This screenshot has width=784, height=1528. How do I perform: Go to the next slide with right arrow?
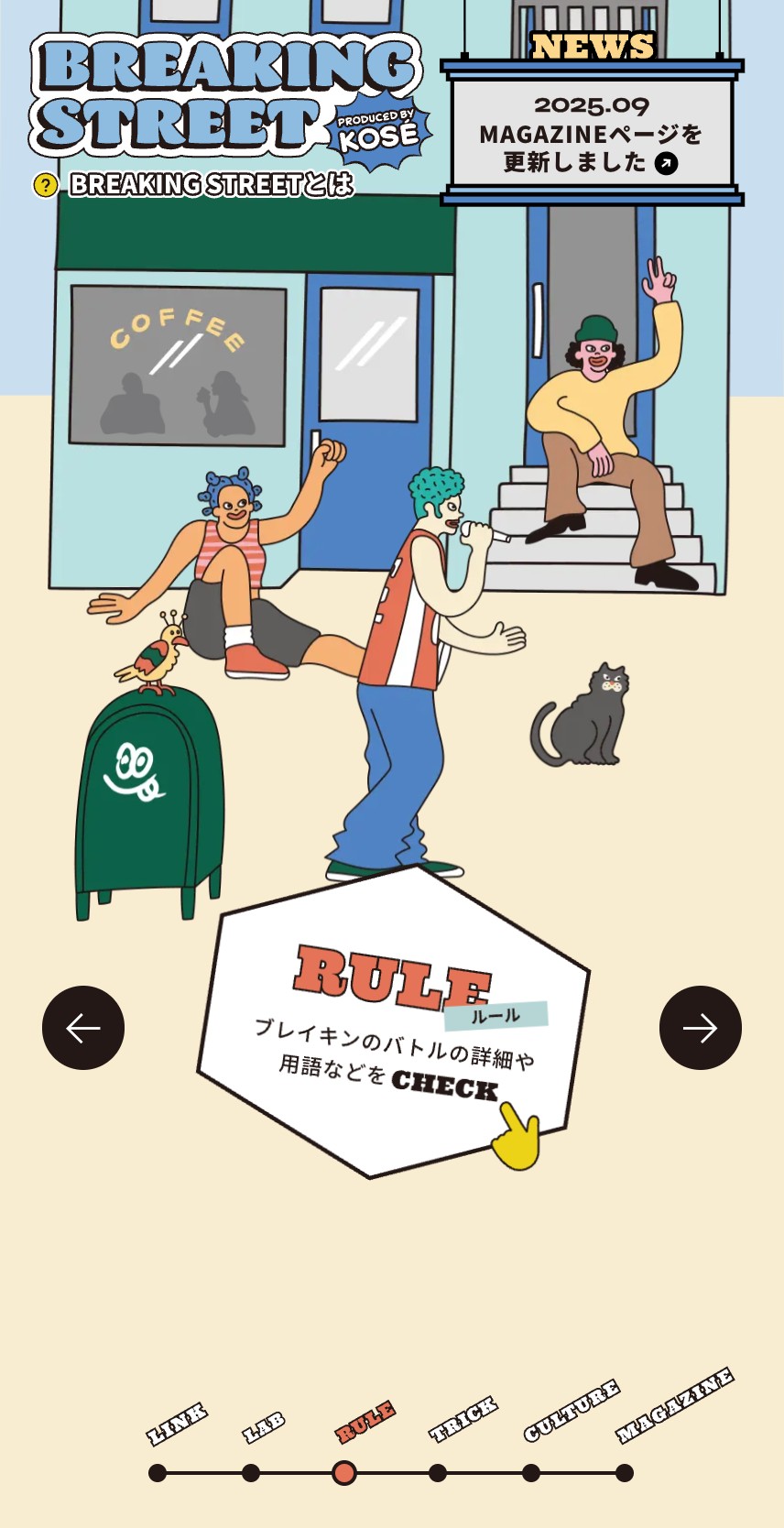click(x=701, y=1028)
